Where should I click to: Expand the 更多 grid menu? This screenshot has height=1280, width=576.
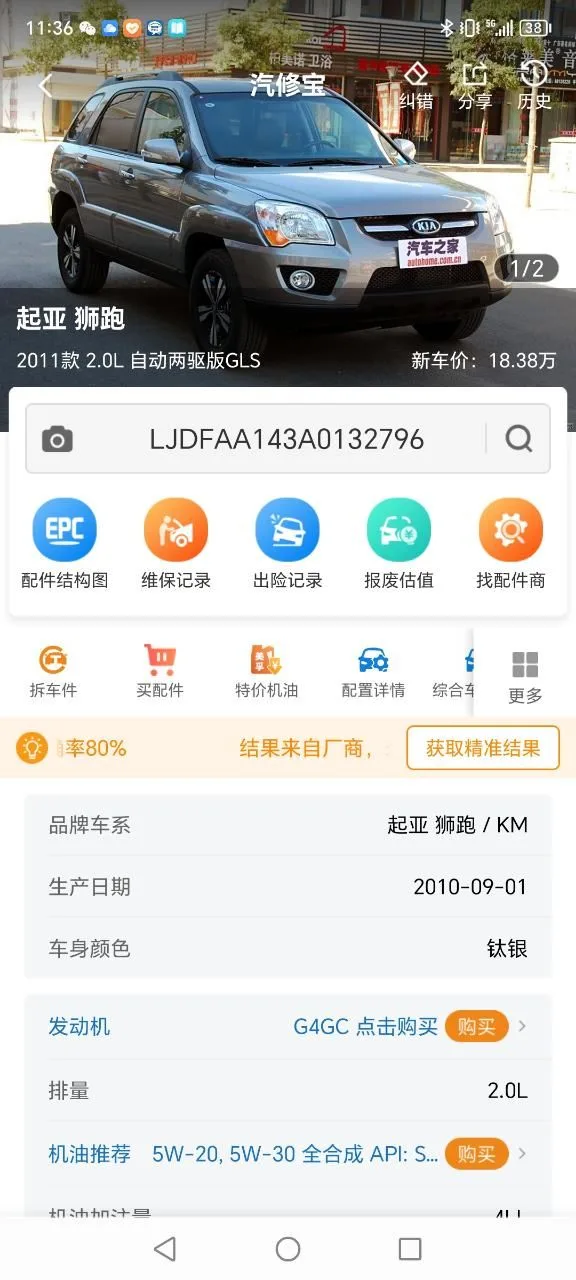[525, 677]
